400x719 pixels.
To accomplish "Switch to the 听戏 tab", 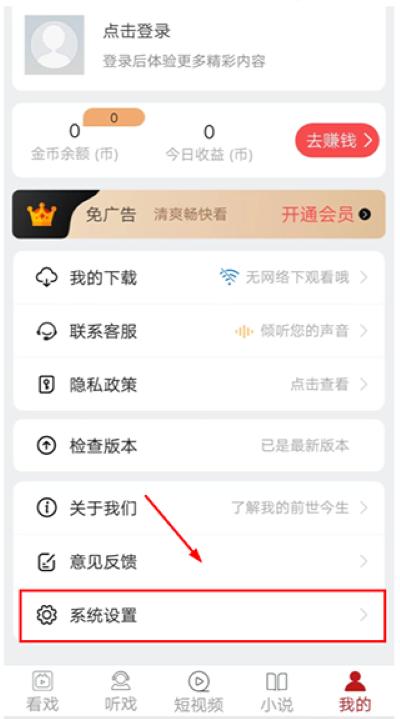I will (121, 691).
